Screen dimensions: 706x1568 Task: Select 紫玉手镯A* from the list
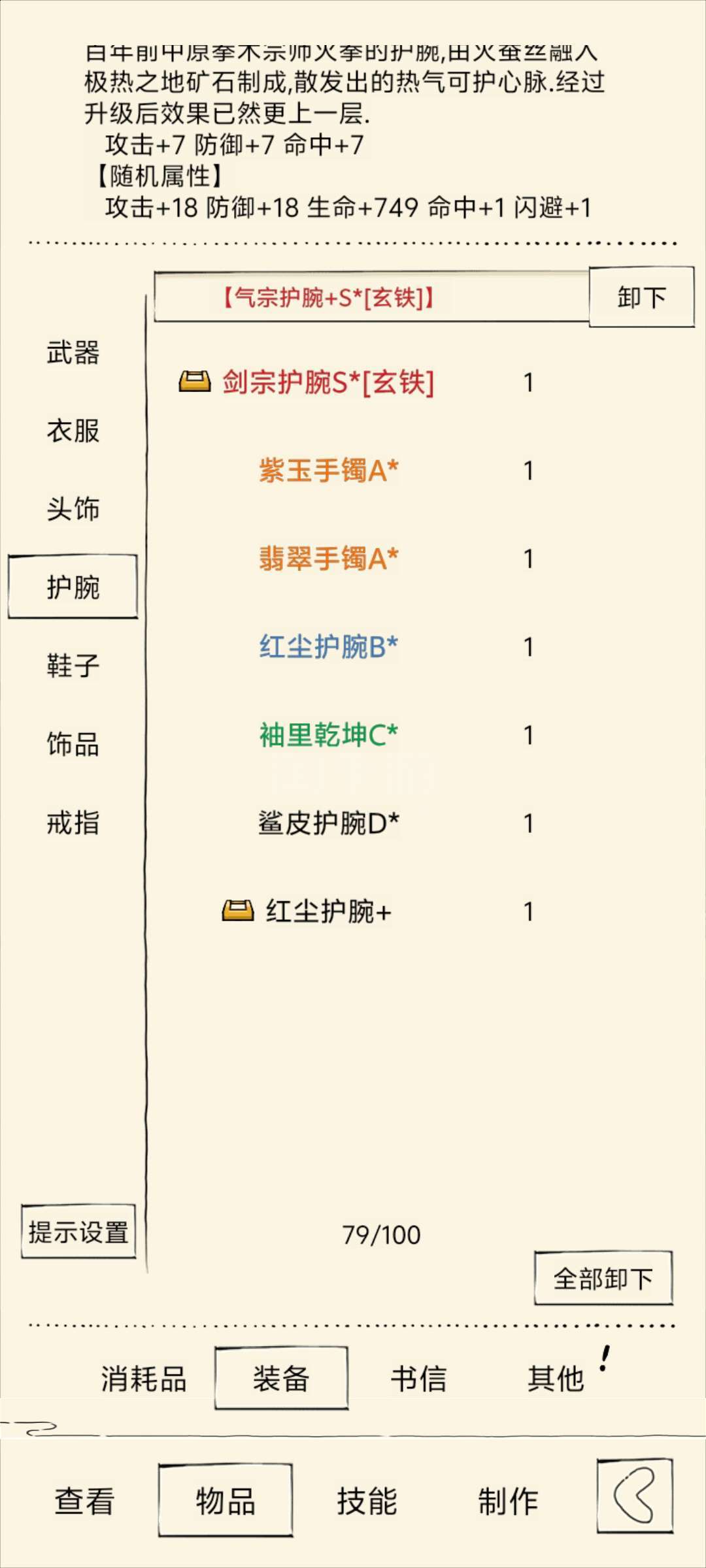coord(328,470)
